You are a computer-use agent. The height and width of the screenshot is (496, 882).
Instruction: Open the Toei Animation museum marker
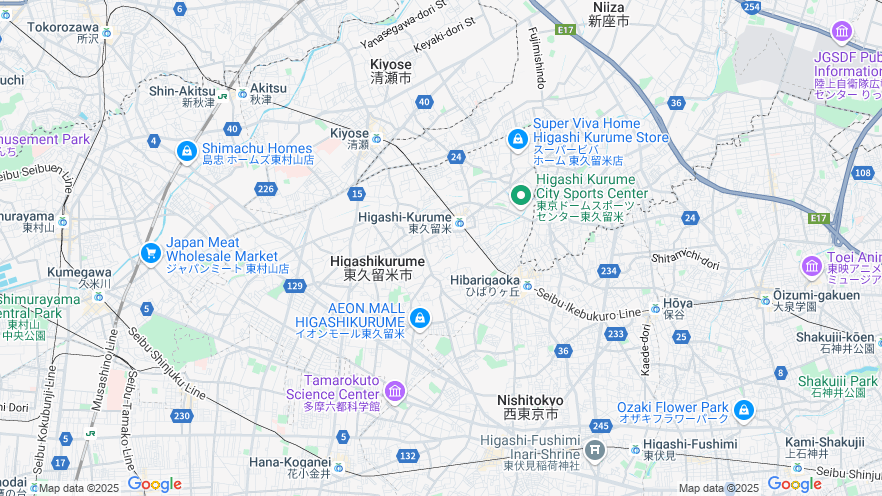pos(812,267)
